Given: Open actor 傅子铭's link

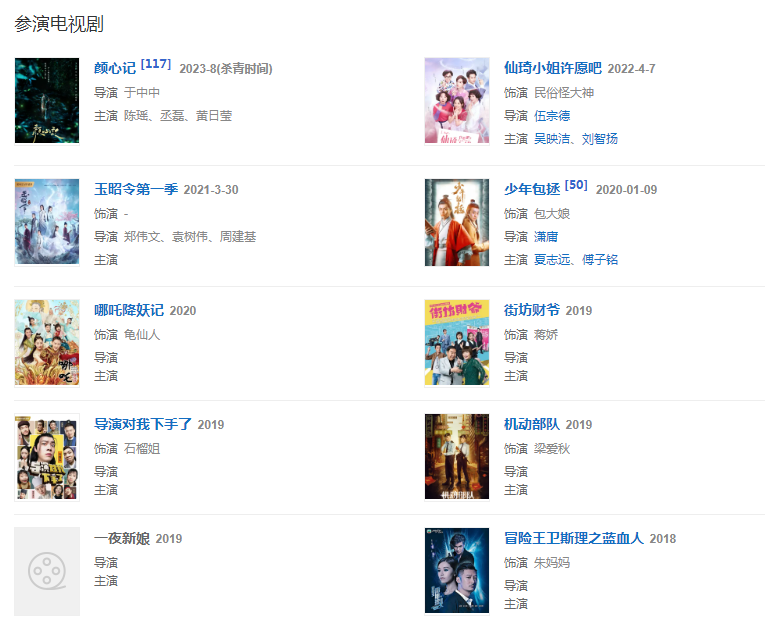Looking at the screenshot, I should [600, 260].
